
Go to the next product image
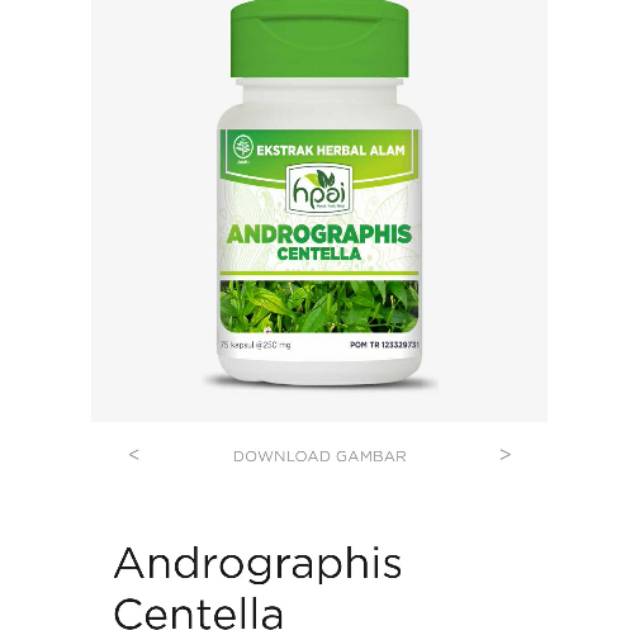[505, 455]
